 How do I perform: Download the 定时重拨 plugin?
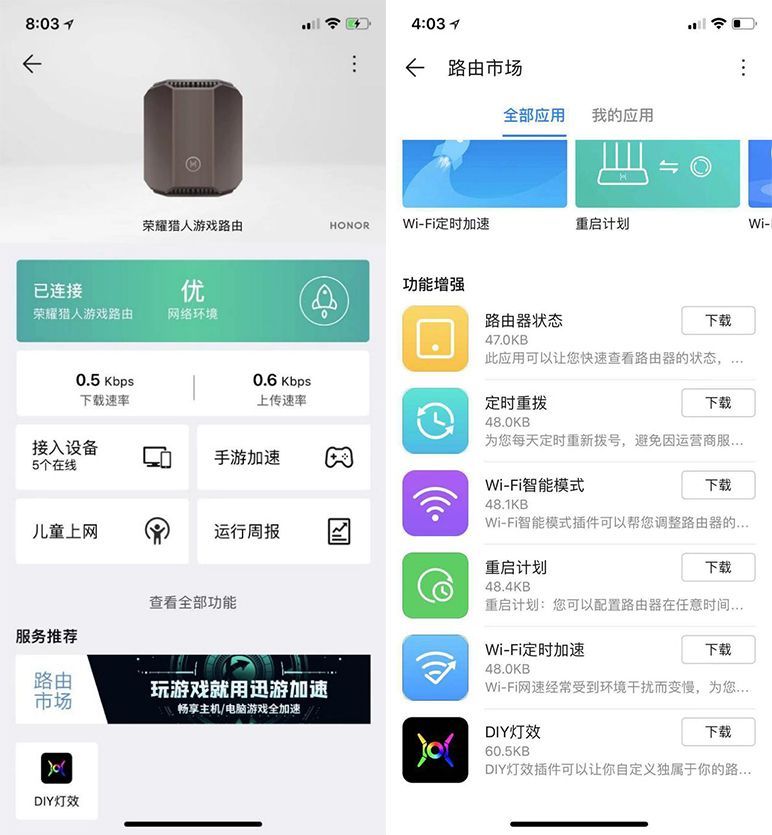coord(717,403)
